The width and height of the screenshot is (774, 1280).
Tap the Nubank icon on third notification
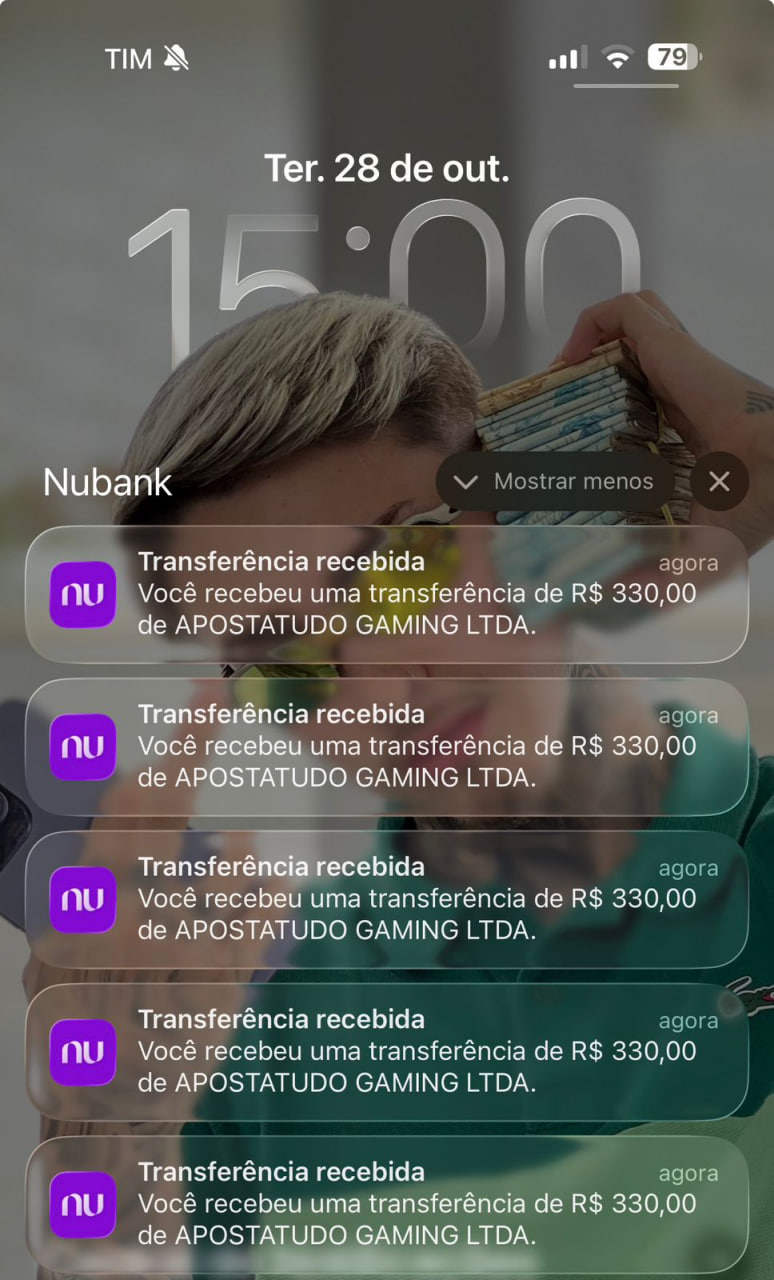[83, 898]
